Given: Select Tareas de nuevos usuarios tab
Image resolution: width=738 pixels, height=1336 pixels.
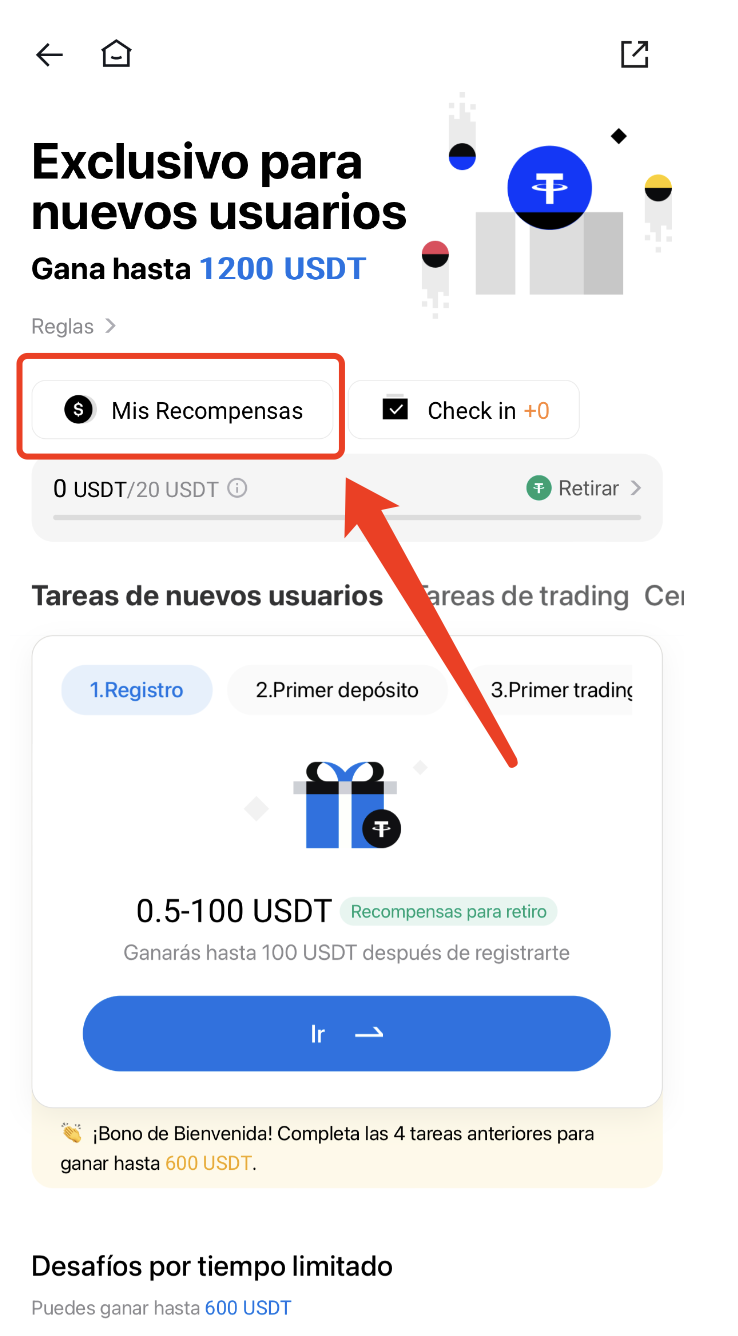Looking at the screenshot, I should click(x=207, y=596).
